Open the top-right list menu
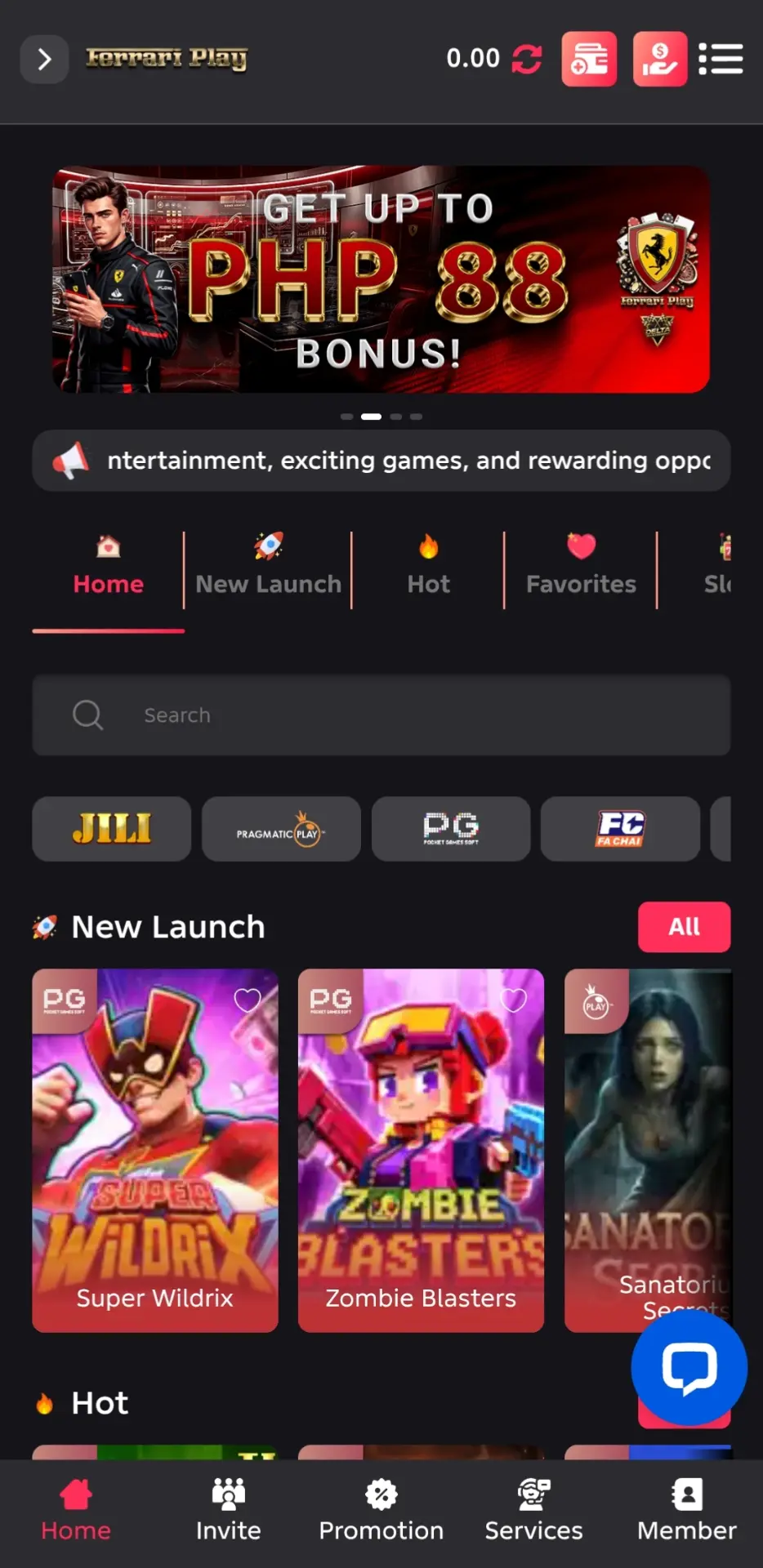The image size is (763, 1568). pos(721,59)
